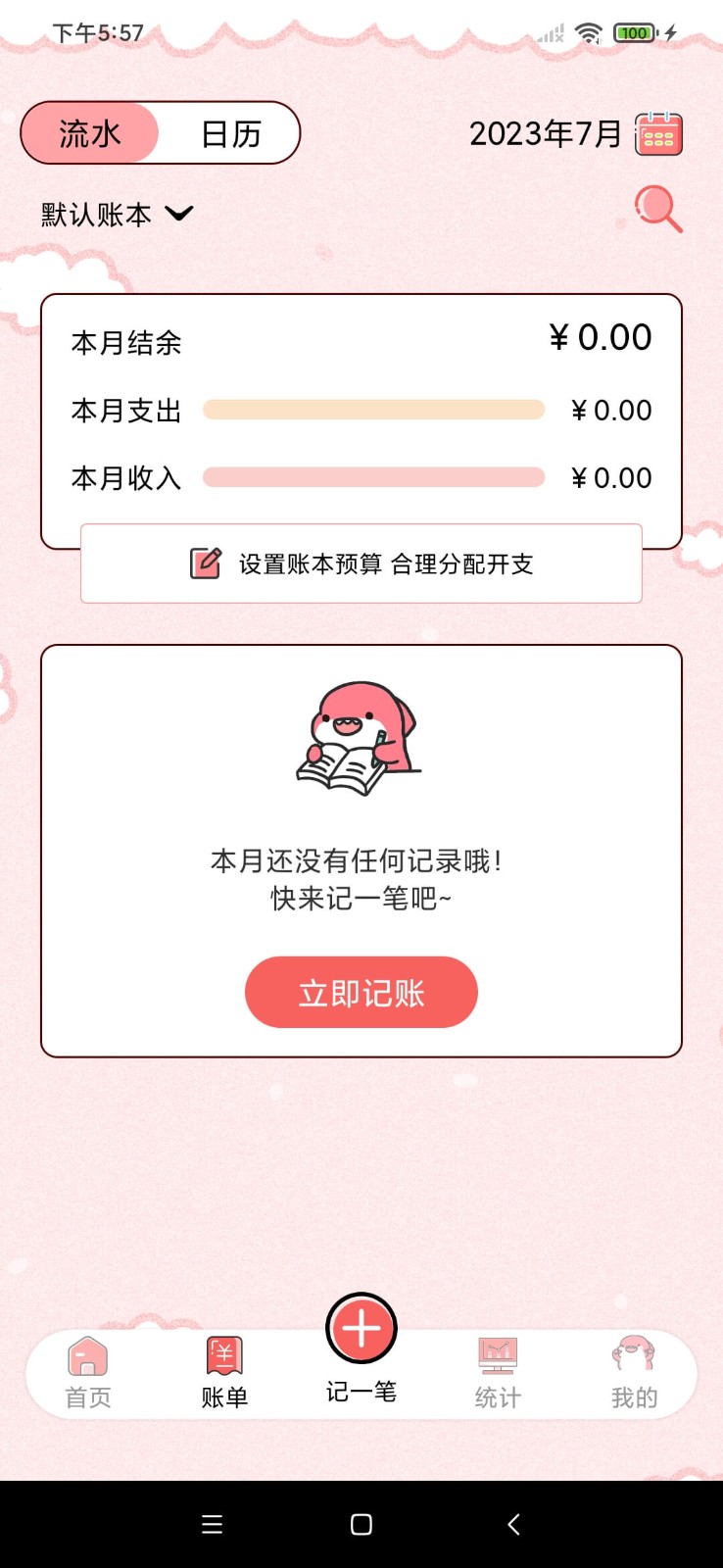Switch to the 日历 tab
Screen dimensions: 723x1568
[229, 133]
